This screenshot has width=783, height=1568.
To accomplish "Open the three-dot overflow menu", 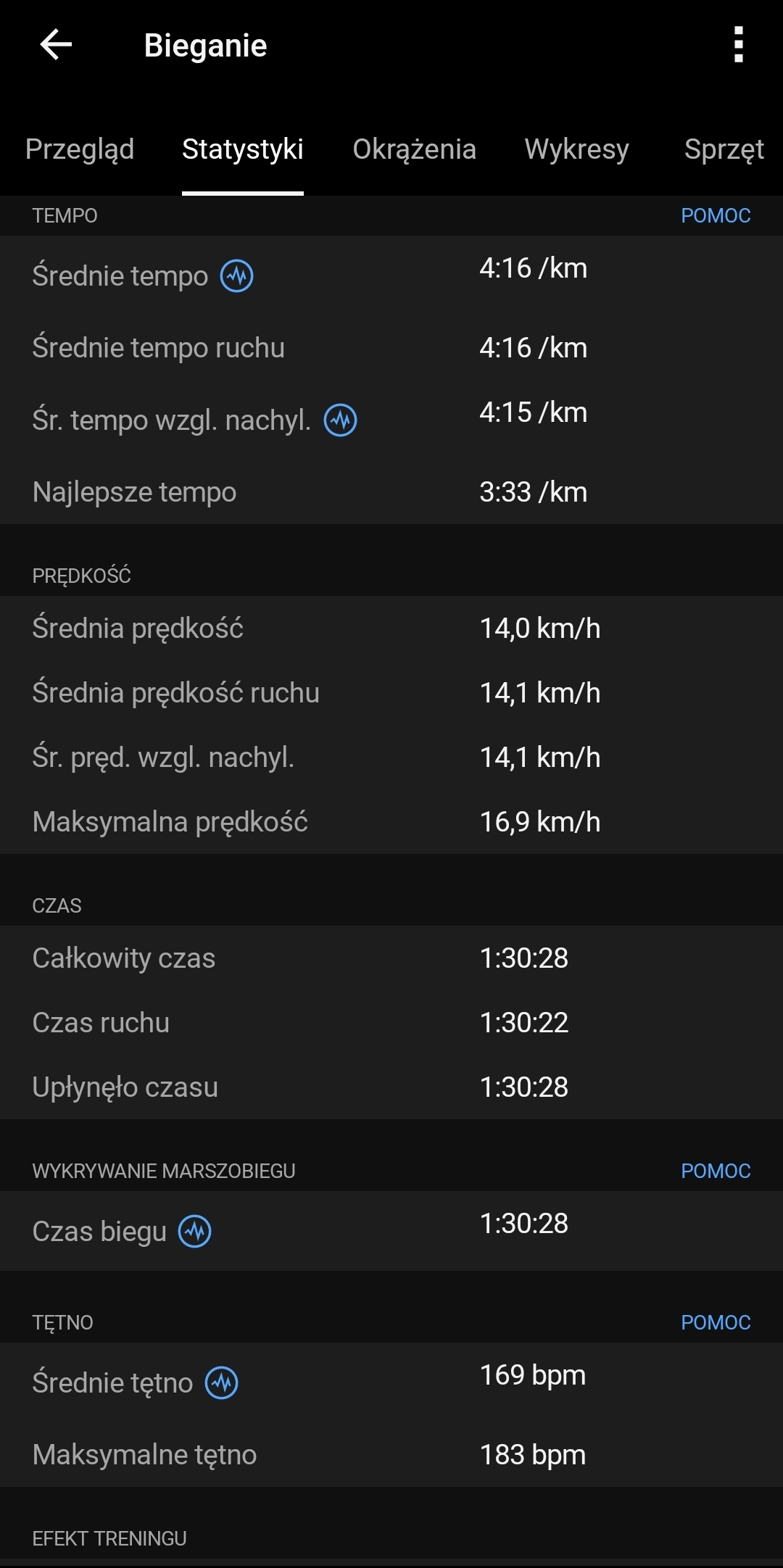I will click(x=738, y=45).
